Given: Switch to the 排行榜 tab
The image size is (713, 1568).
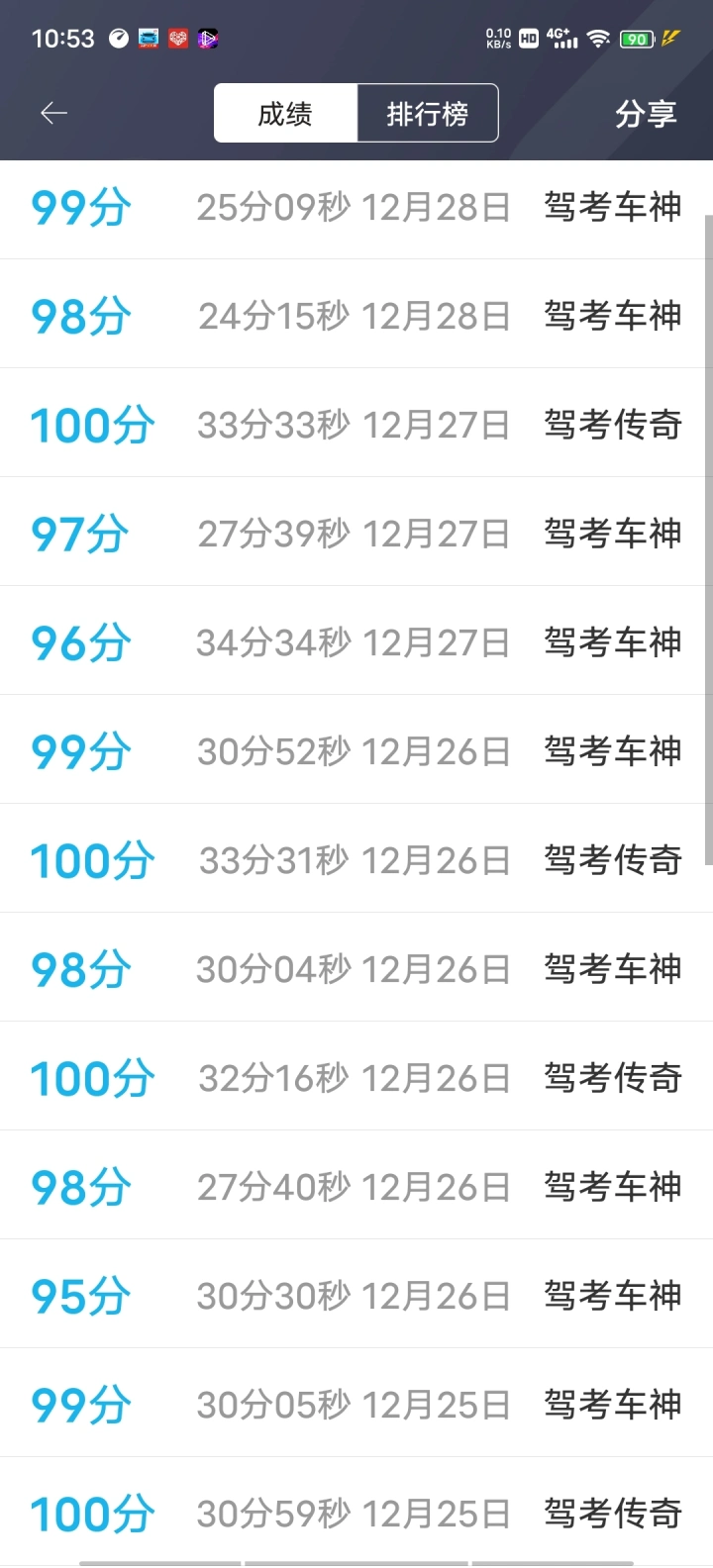Looking at the screenshot, I should point(427,114).
